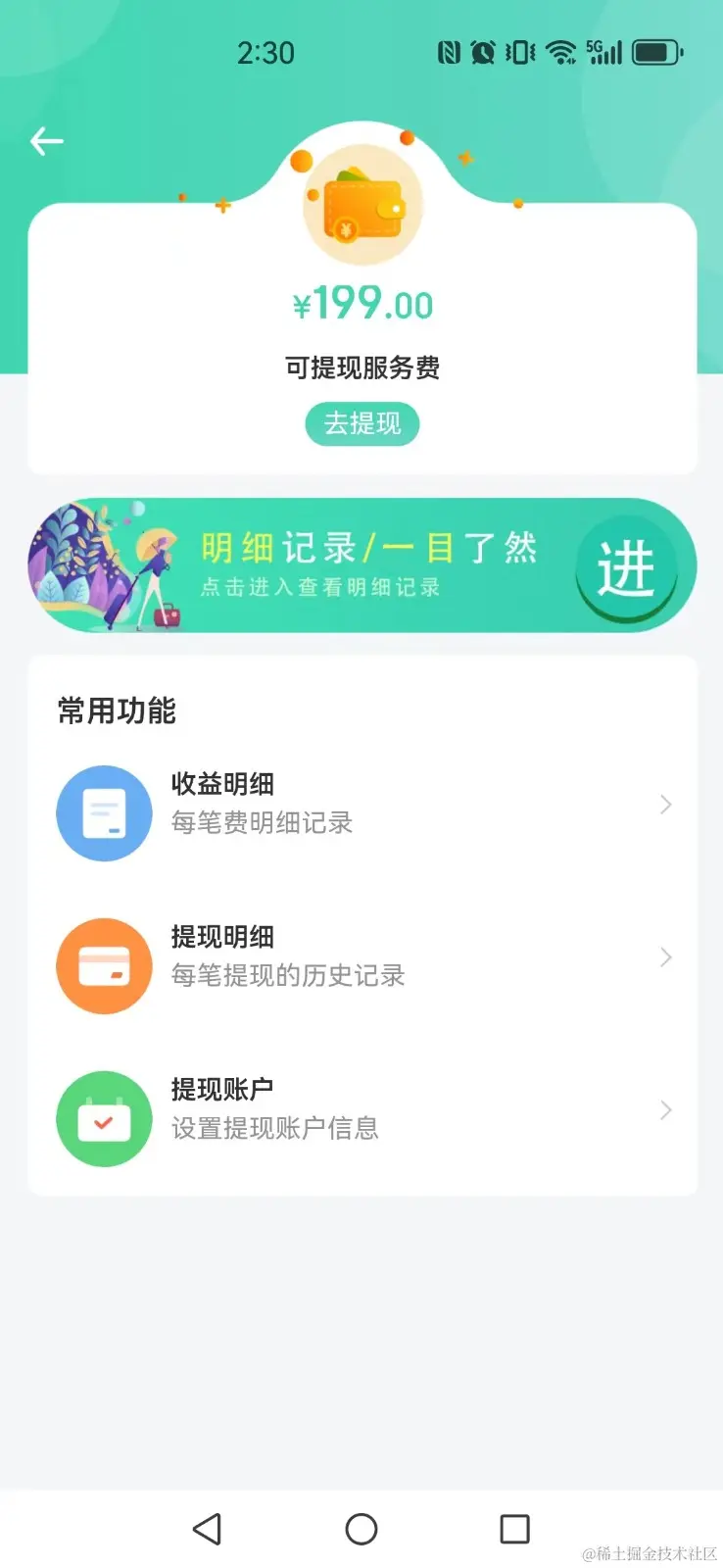
Task: Tap the 去提现 withdraw button
Action: point(361,423)
